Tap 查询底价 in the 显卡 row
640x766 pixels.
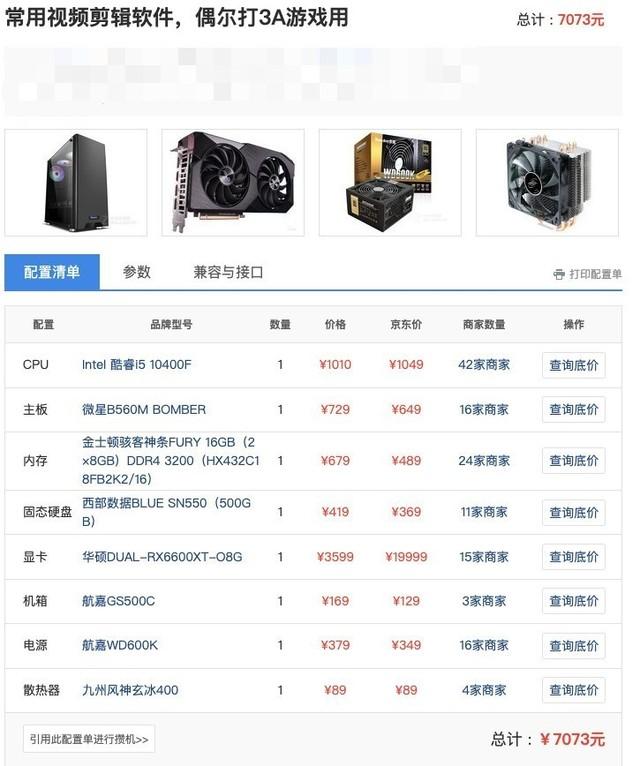(574, 557)
